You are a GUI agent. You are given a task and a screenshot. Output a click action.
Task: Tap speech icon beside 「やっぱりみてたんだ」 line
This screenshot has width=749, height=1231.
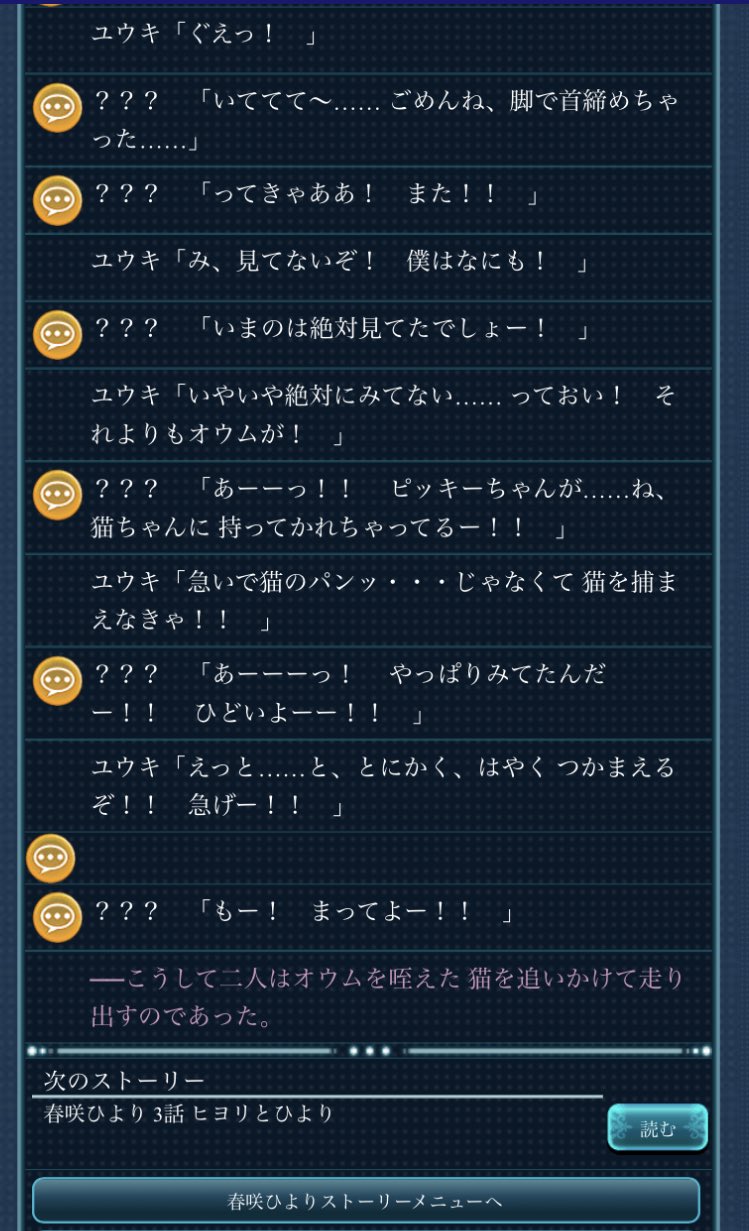[57, 680]
